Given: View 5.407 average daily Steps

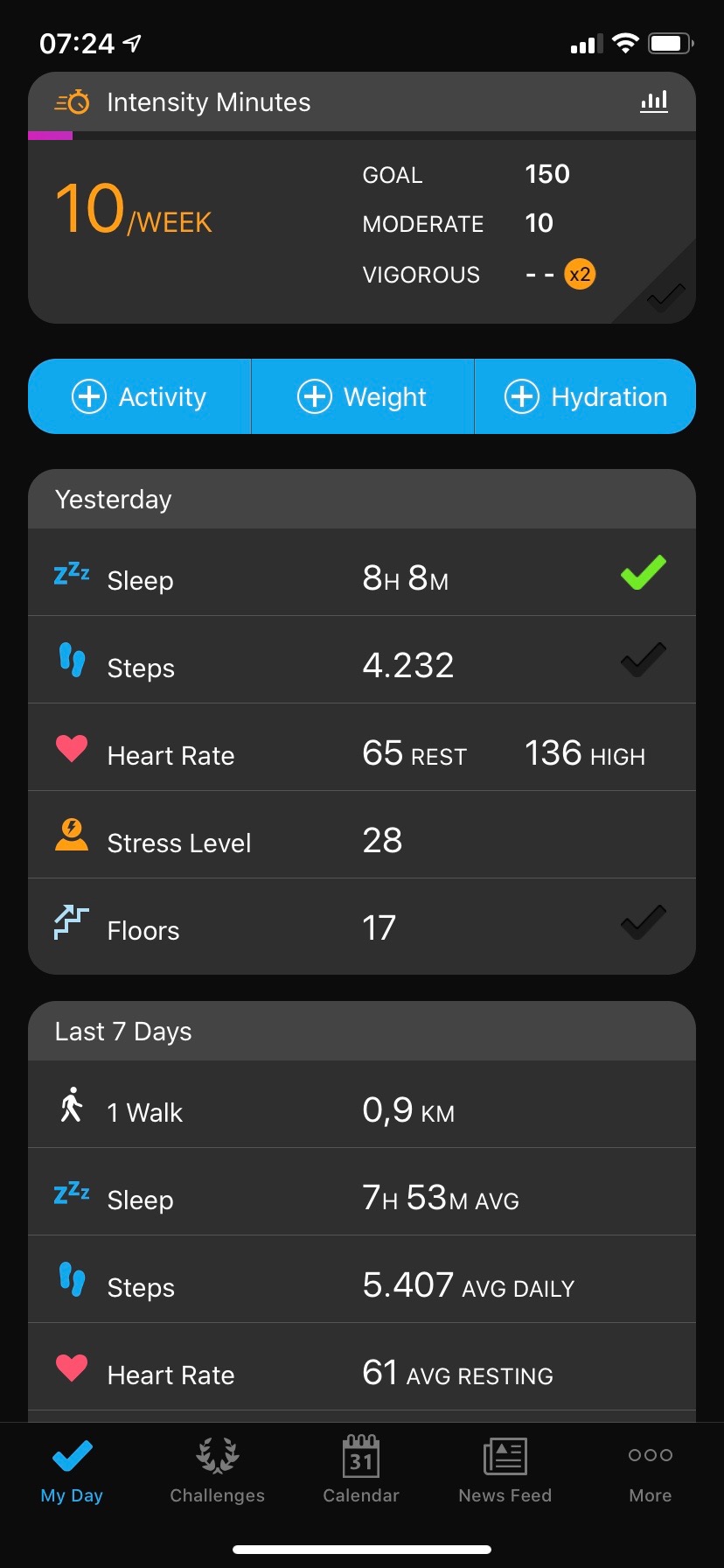Looking at the screenshot, I should coord(362,1279).
